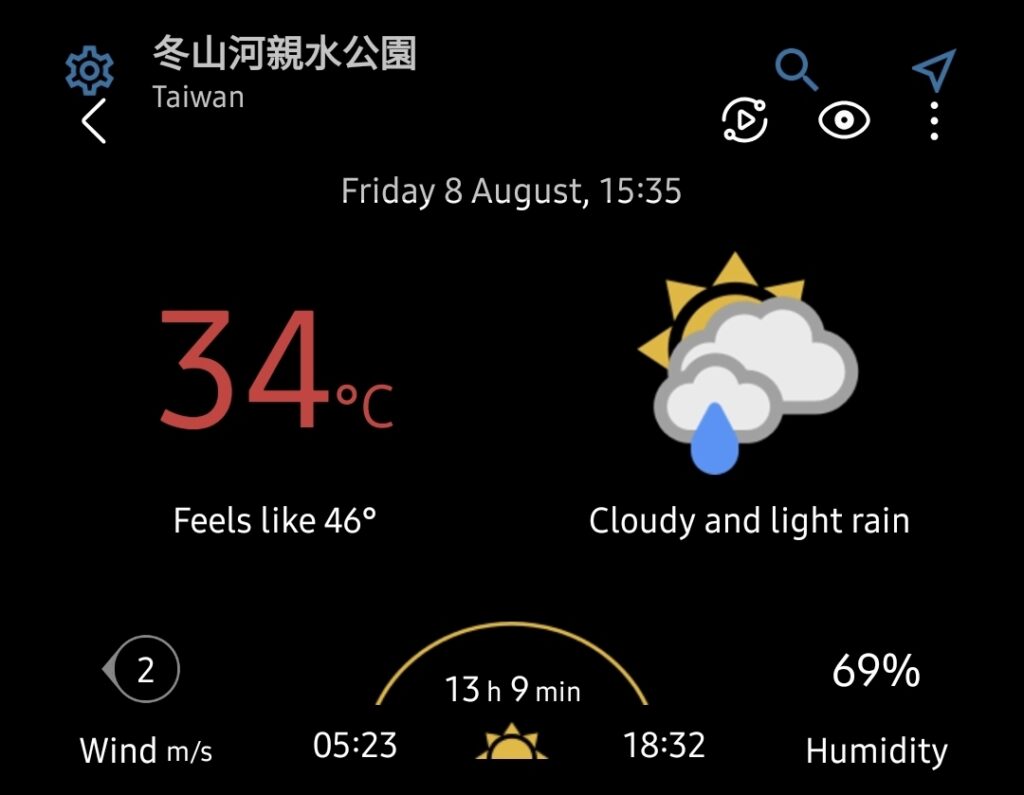Tap the circular play refresh icon

[x=745, y=121]
